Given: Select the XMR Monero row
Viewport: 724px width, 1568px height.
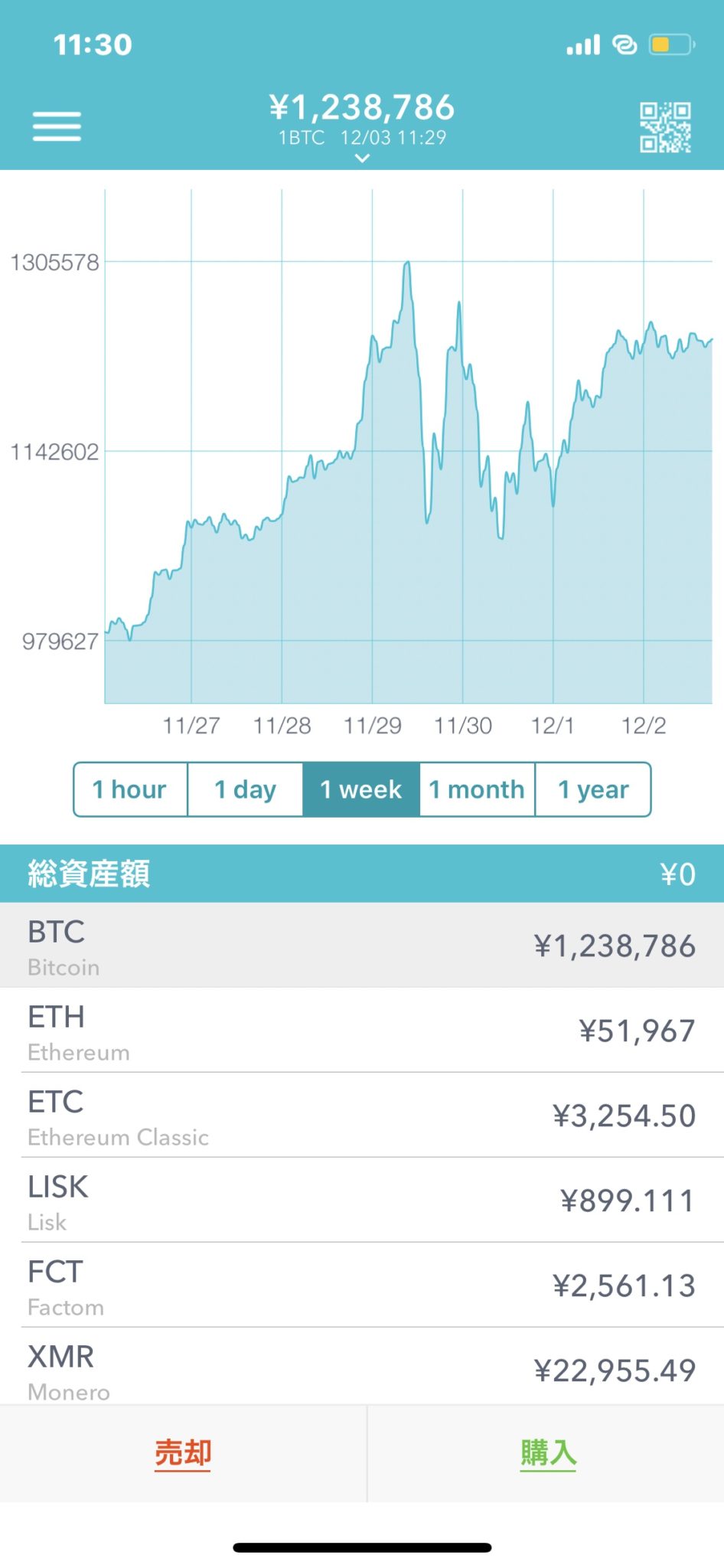Looking at the screenshot, I should click(x=362, y=1369).
